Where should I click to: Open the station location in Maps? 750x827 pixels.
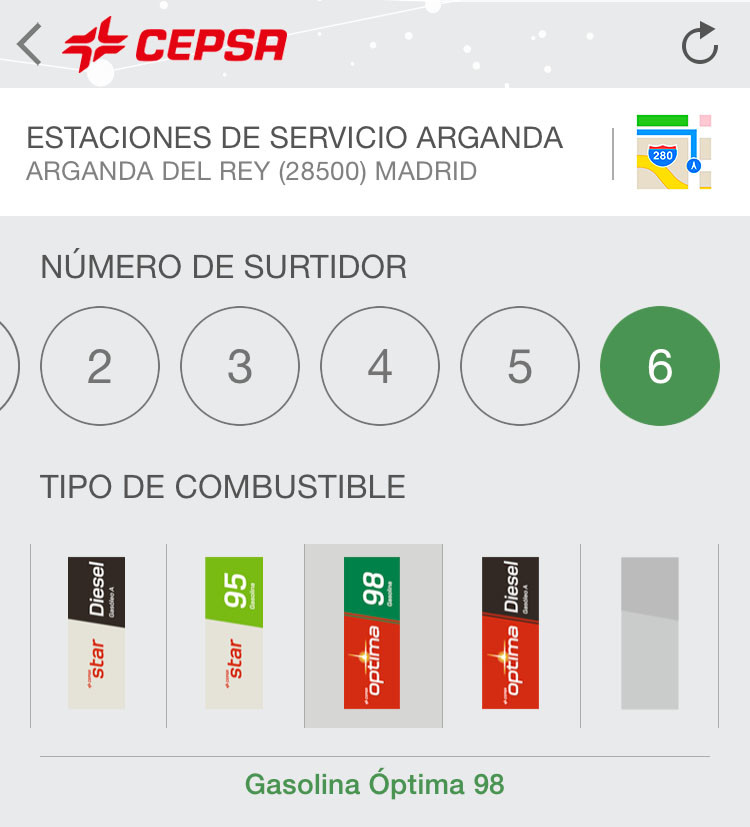(674, 152)
